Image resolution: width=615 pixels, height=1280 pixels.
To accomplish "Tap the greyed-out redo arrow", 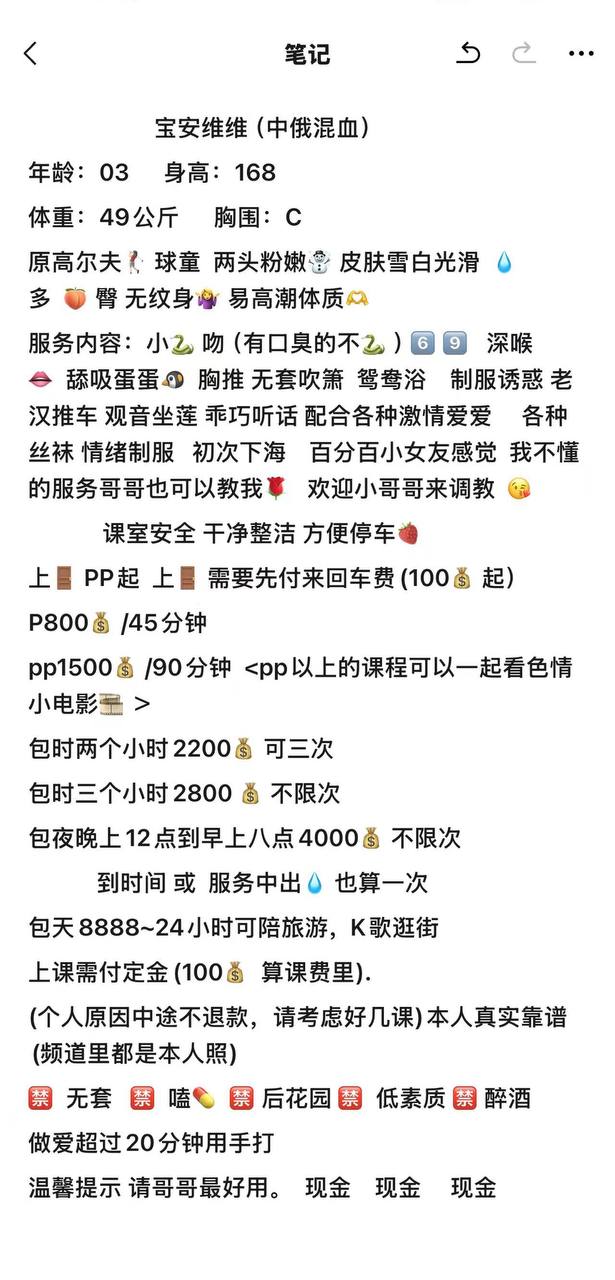I will pyautogui.click(x=524, y=54).
